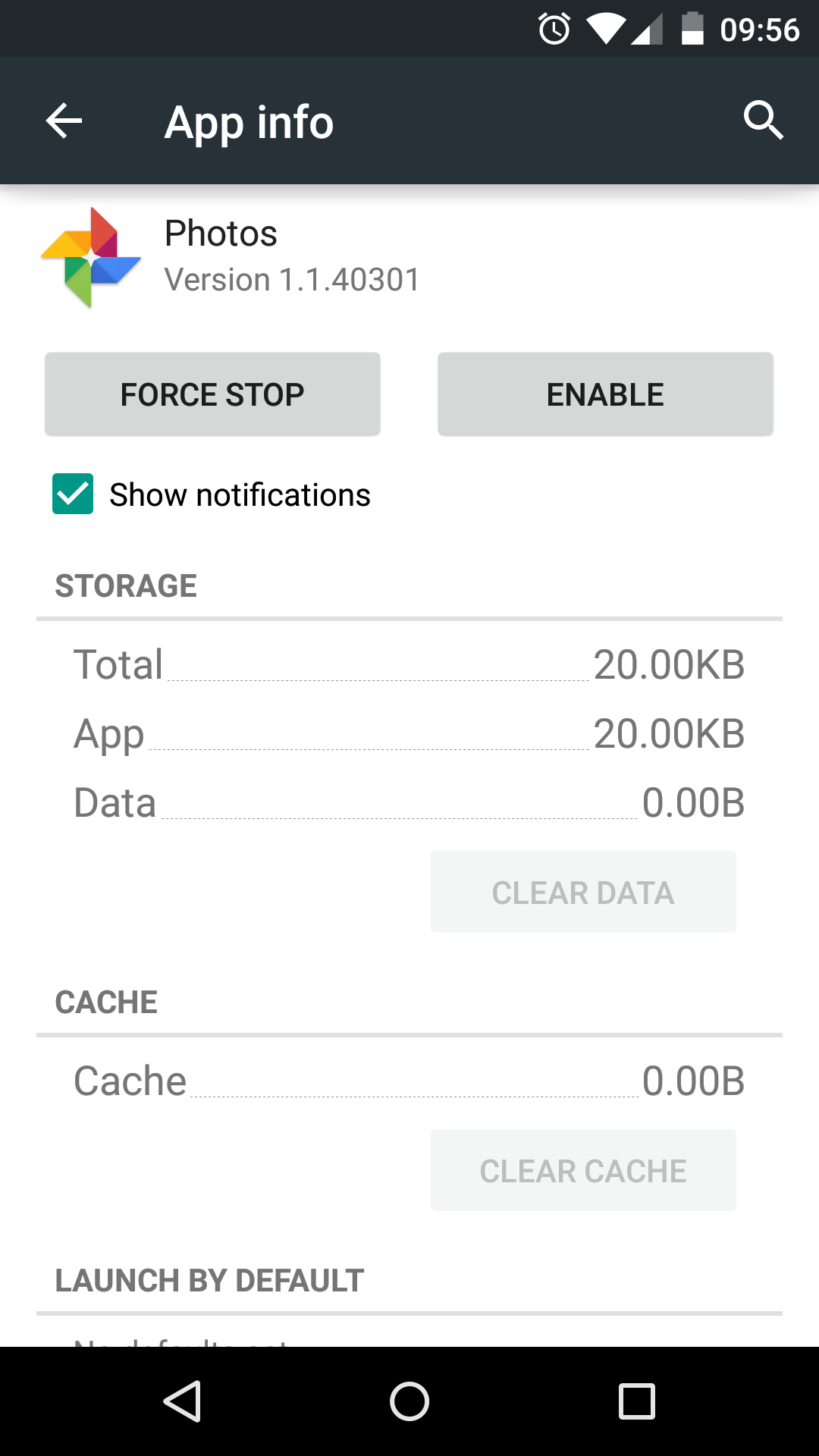This screenshot has height=1456, width=819.
Task: Tap the Clear Cache button
Action: point(583,1170)
